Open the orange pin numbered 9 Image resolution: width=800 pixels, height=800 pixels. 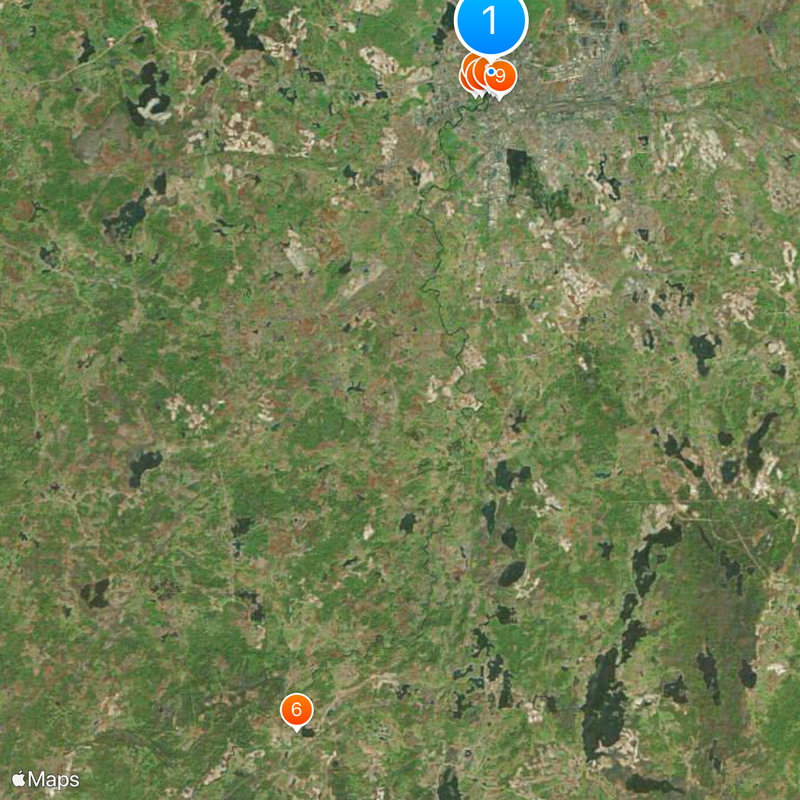[502, 76]
